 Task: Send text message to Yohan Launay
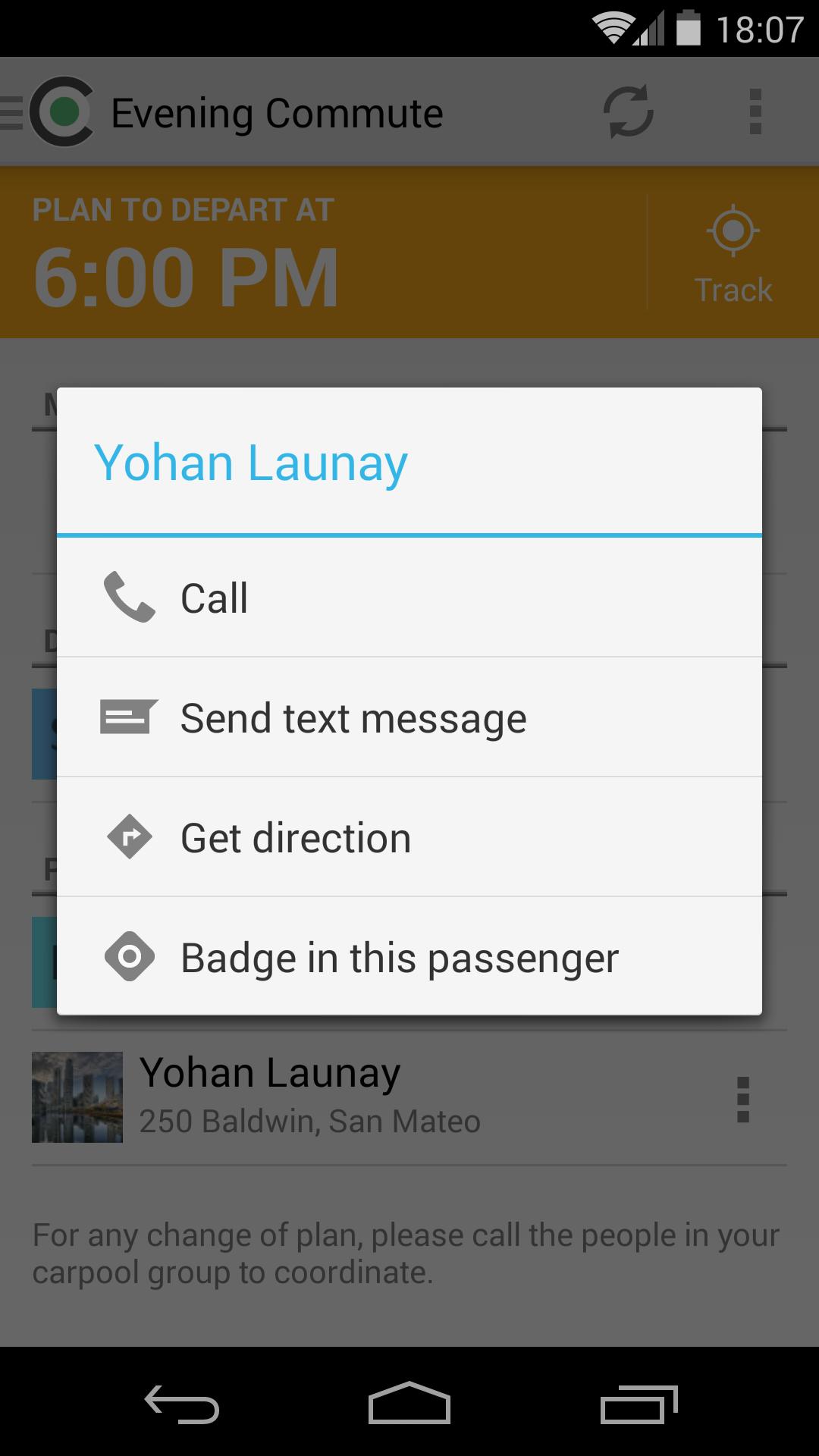409,717
